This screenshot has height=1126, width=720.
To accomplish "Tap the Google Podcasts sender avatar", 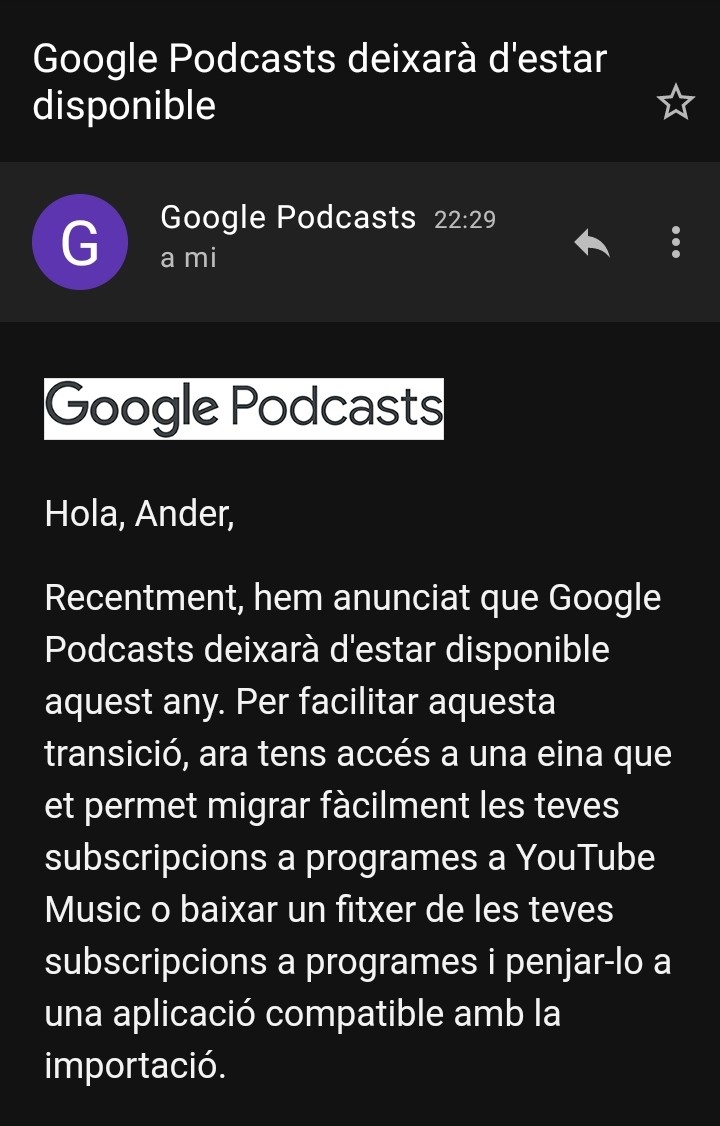I will (80, 242).
